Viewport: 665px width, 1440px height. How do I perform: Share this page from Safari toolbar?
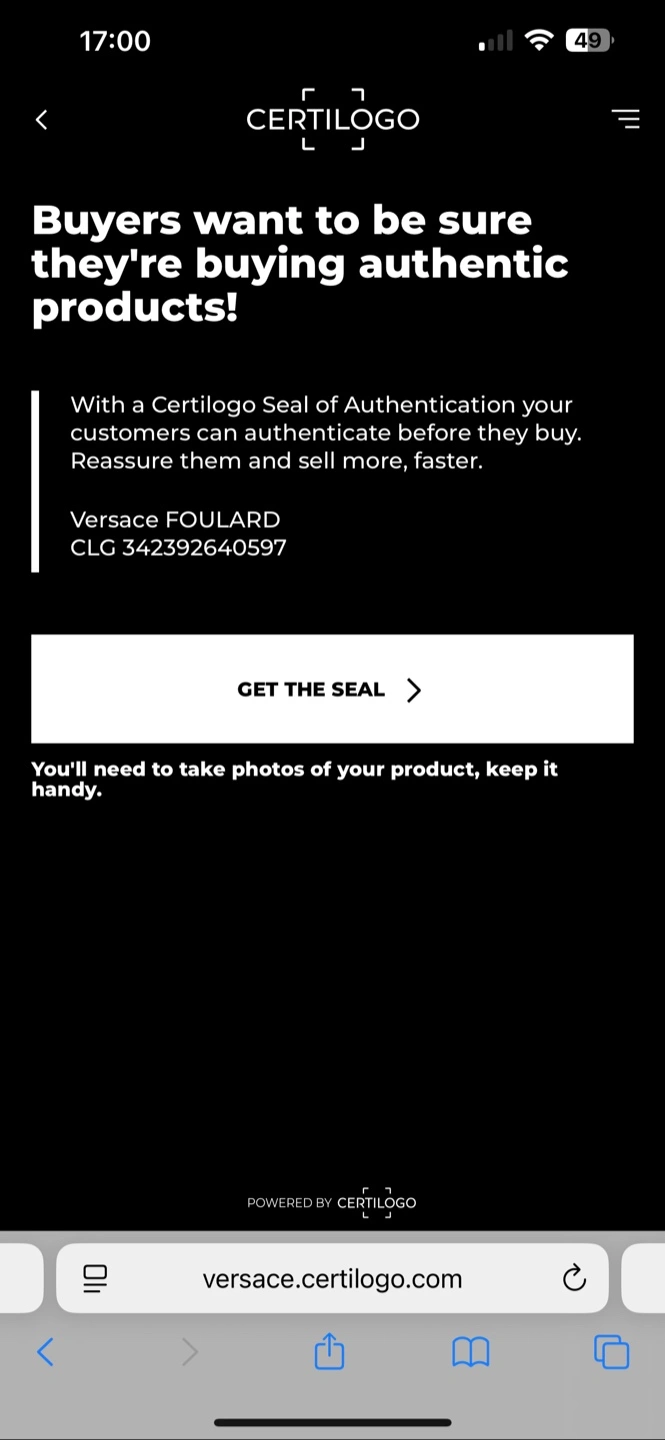329,1352
